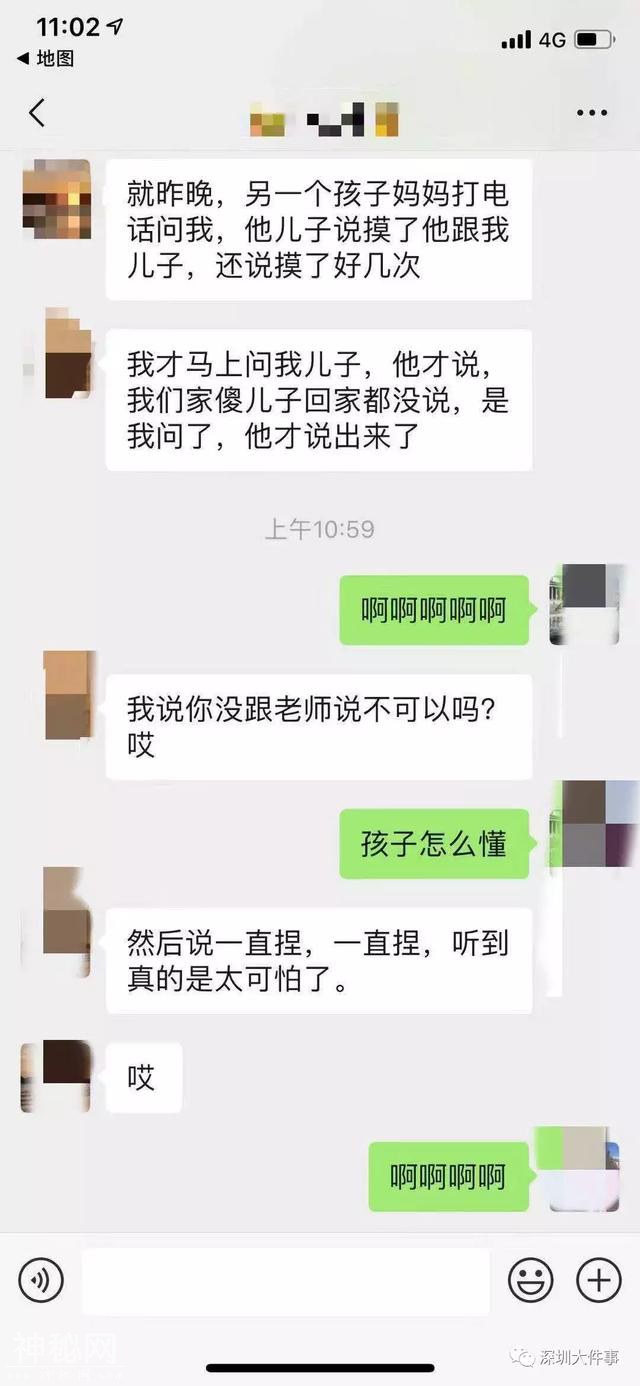The width and height of the screenshot is (640, 1386).
Task: Return to Maps via 地图 back link
Action: (46, 59)
